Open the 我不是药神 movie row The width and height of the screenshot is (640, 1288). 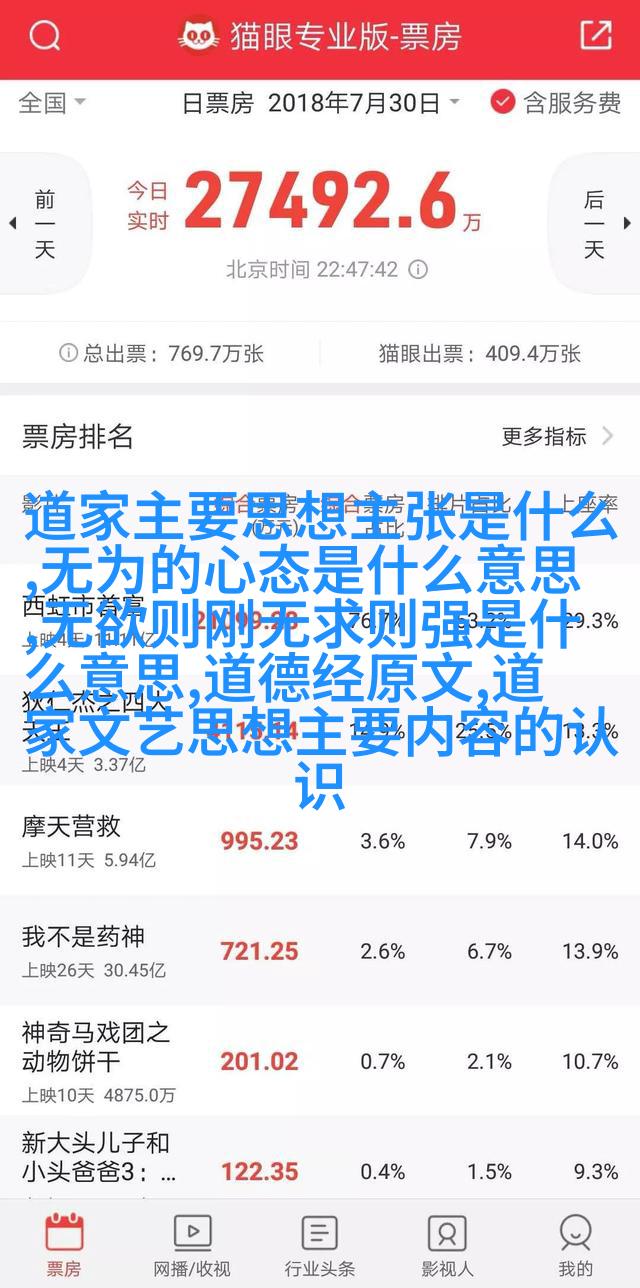click(x=320, y=951)
